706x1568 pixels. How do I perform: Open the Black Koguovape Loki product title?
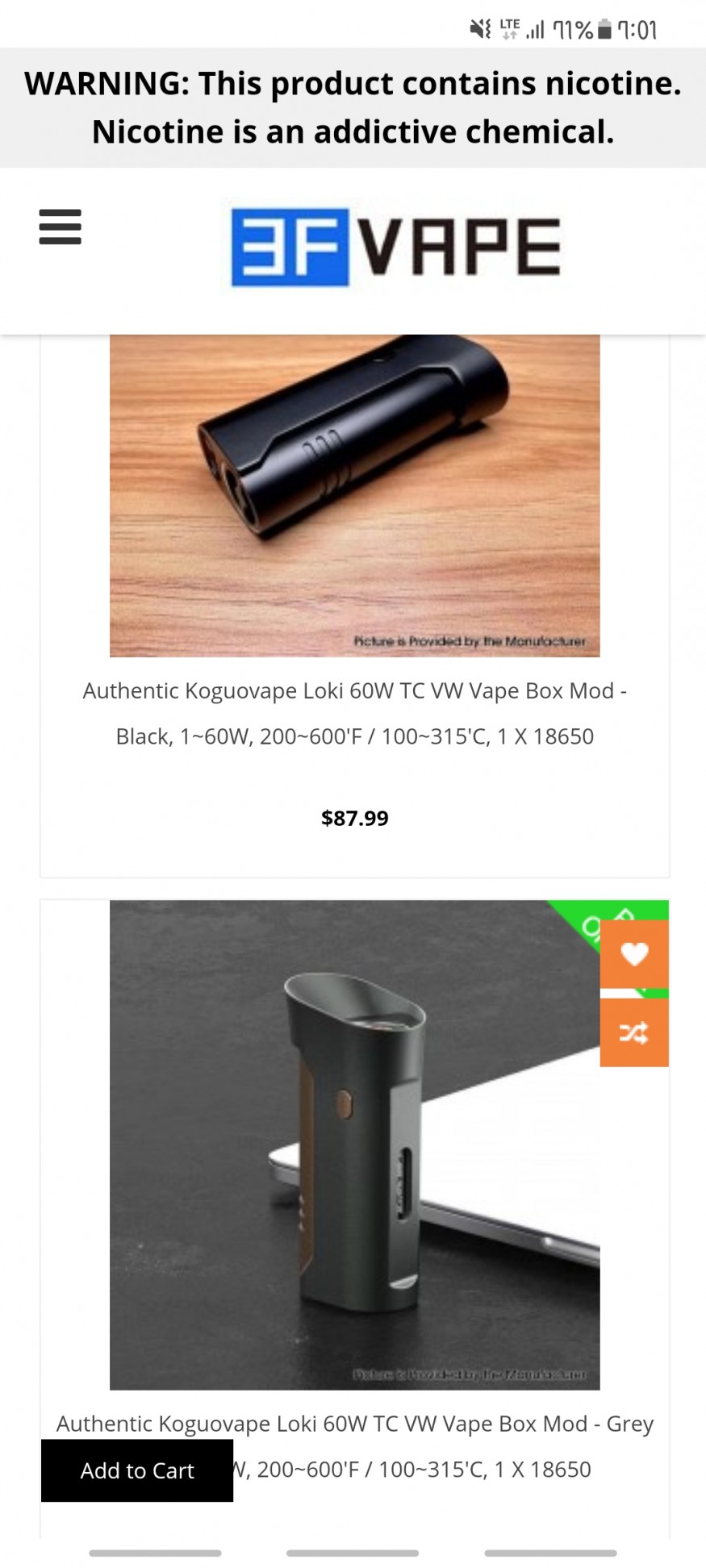pyautogui.click(x=354, y=713)
